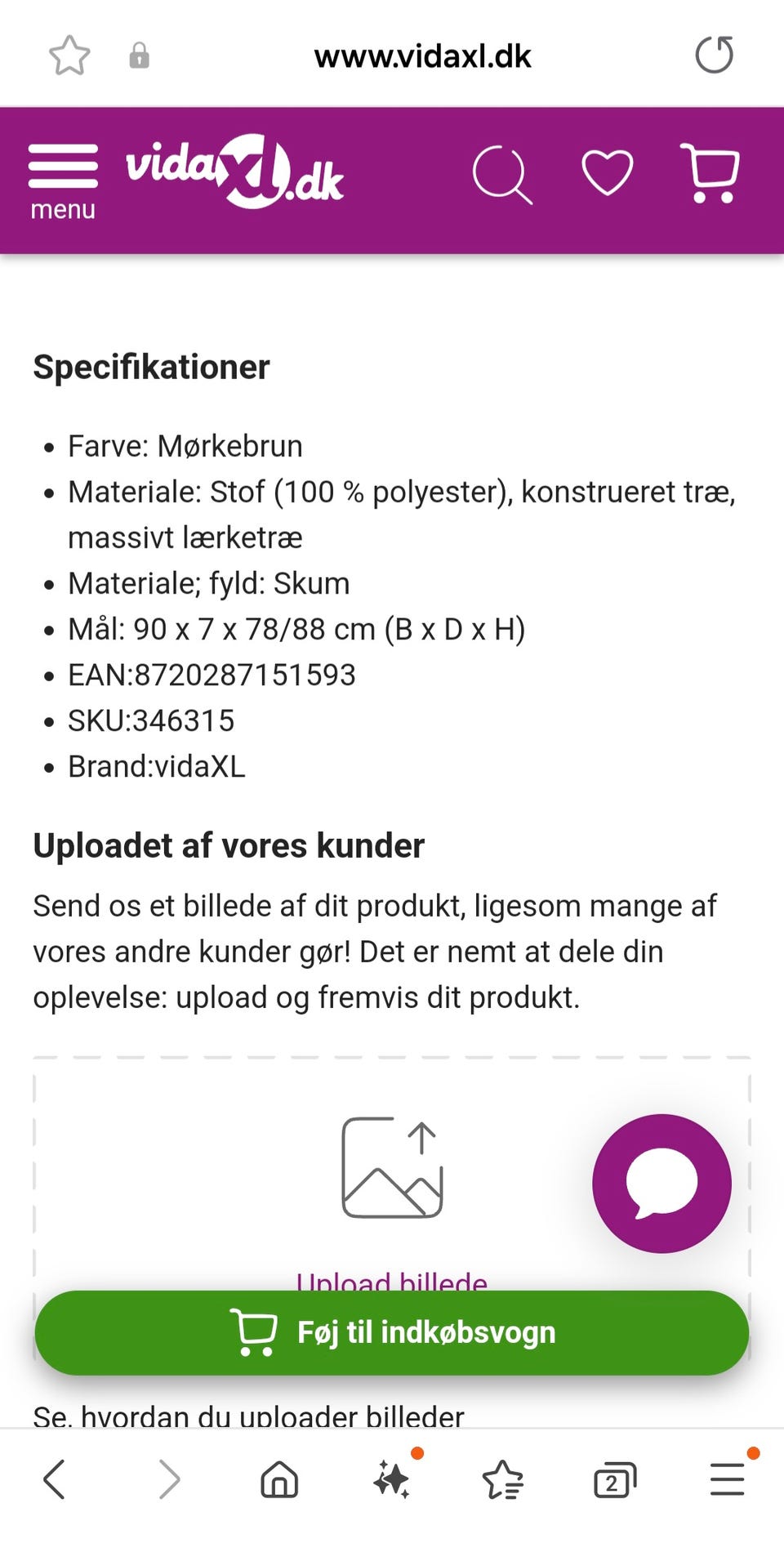Tap the www.vidaxl.dk address field
Image resolution: width=784 pixels, height=1552 pixels.
(x=423, y=56)
